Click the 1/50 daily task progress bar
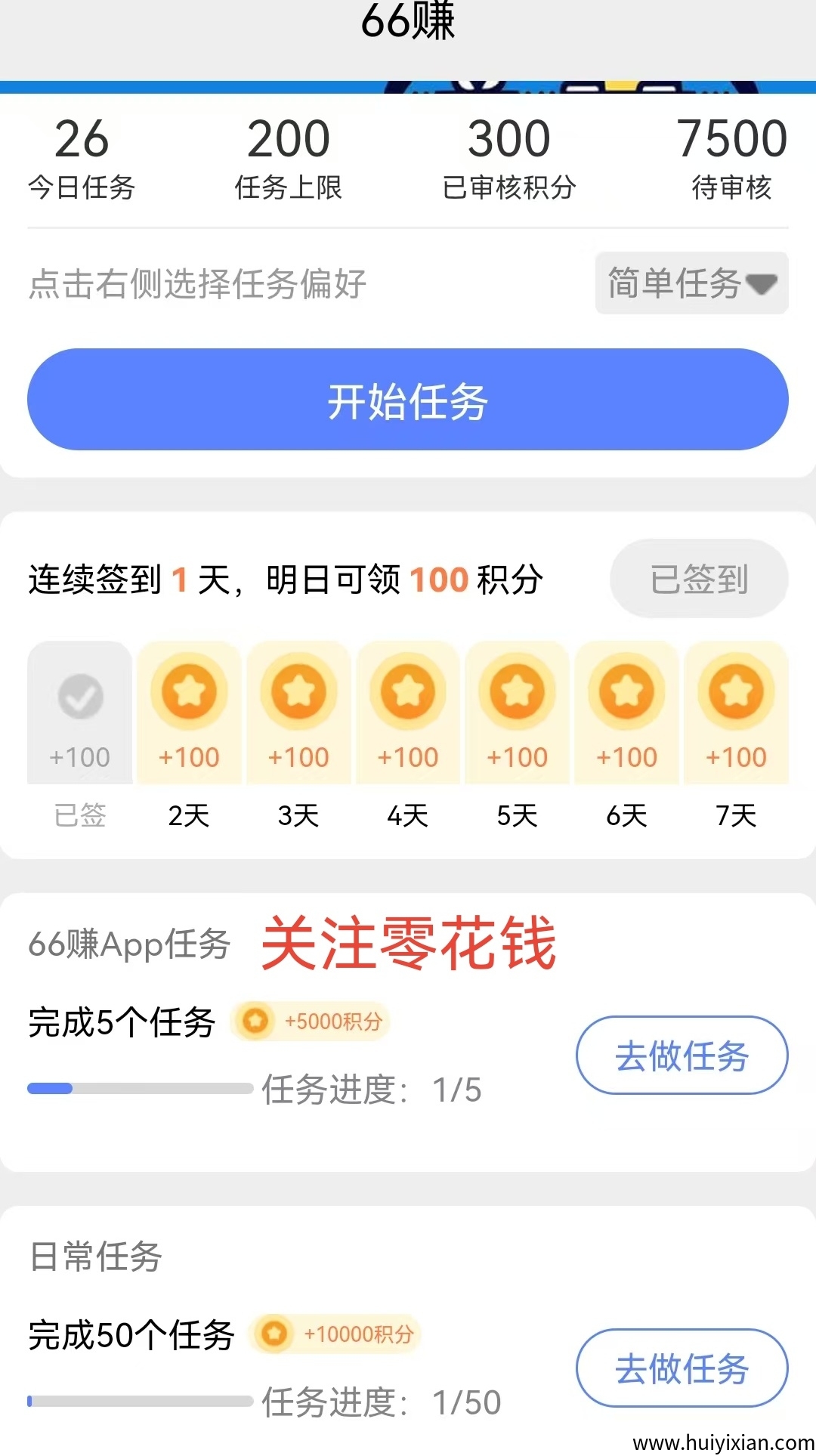 click(140, 1402)
